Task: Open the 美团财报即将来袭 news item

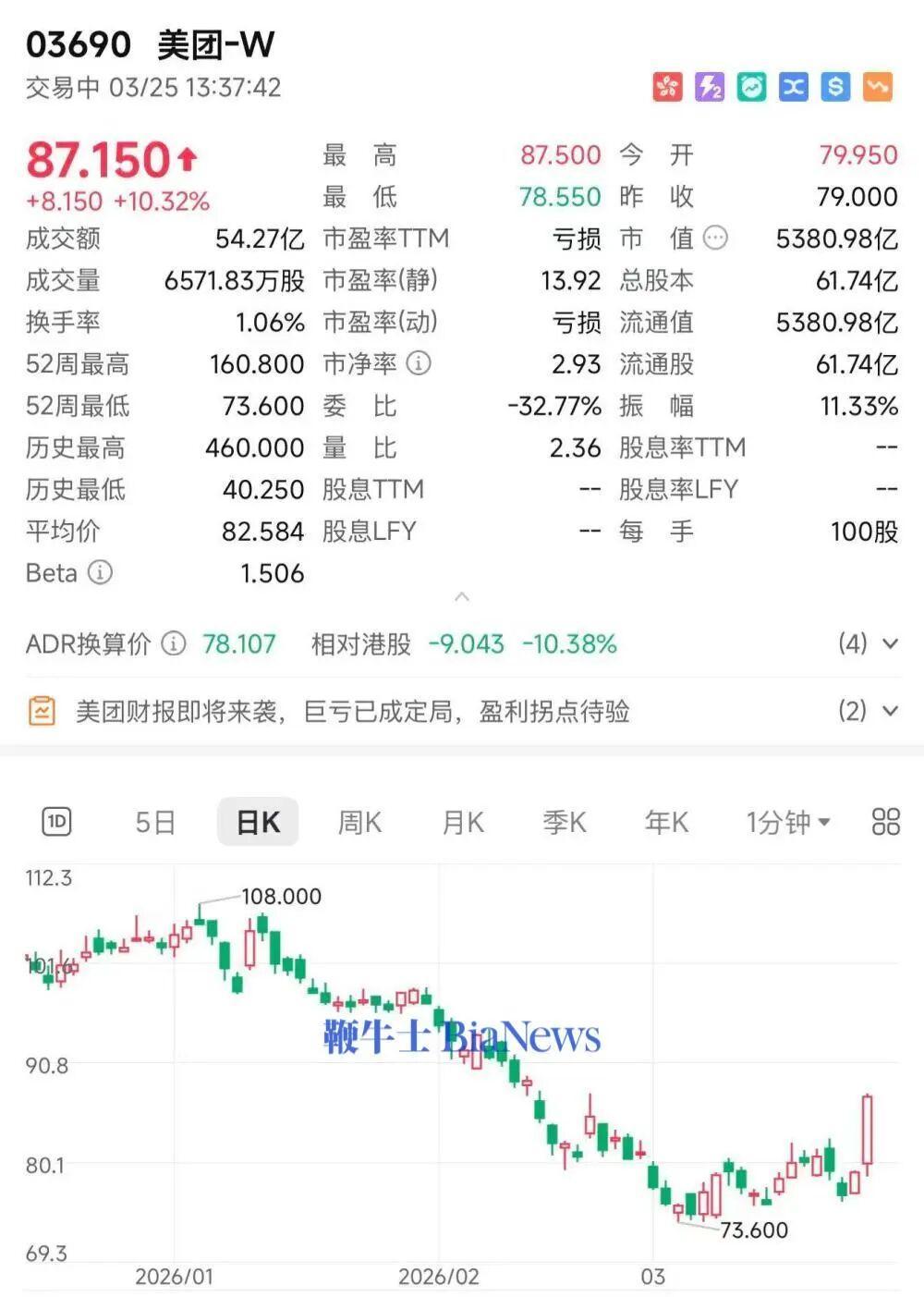Action: [x=352, y=711]
